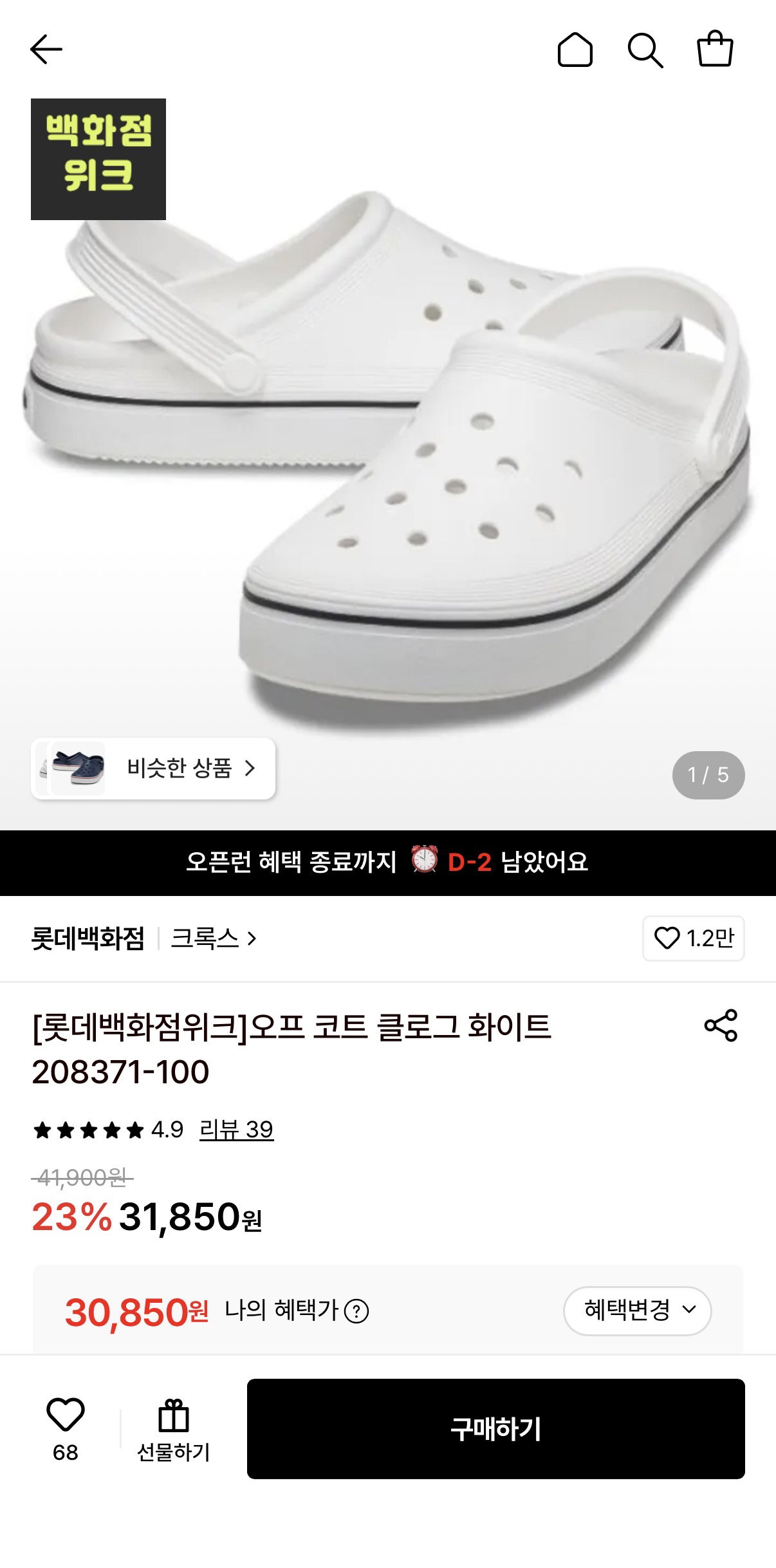The width and height of the screenshot is (776, 1568).
Task: Open the search magnifier
Action: coord(645,50)
